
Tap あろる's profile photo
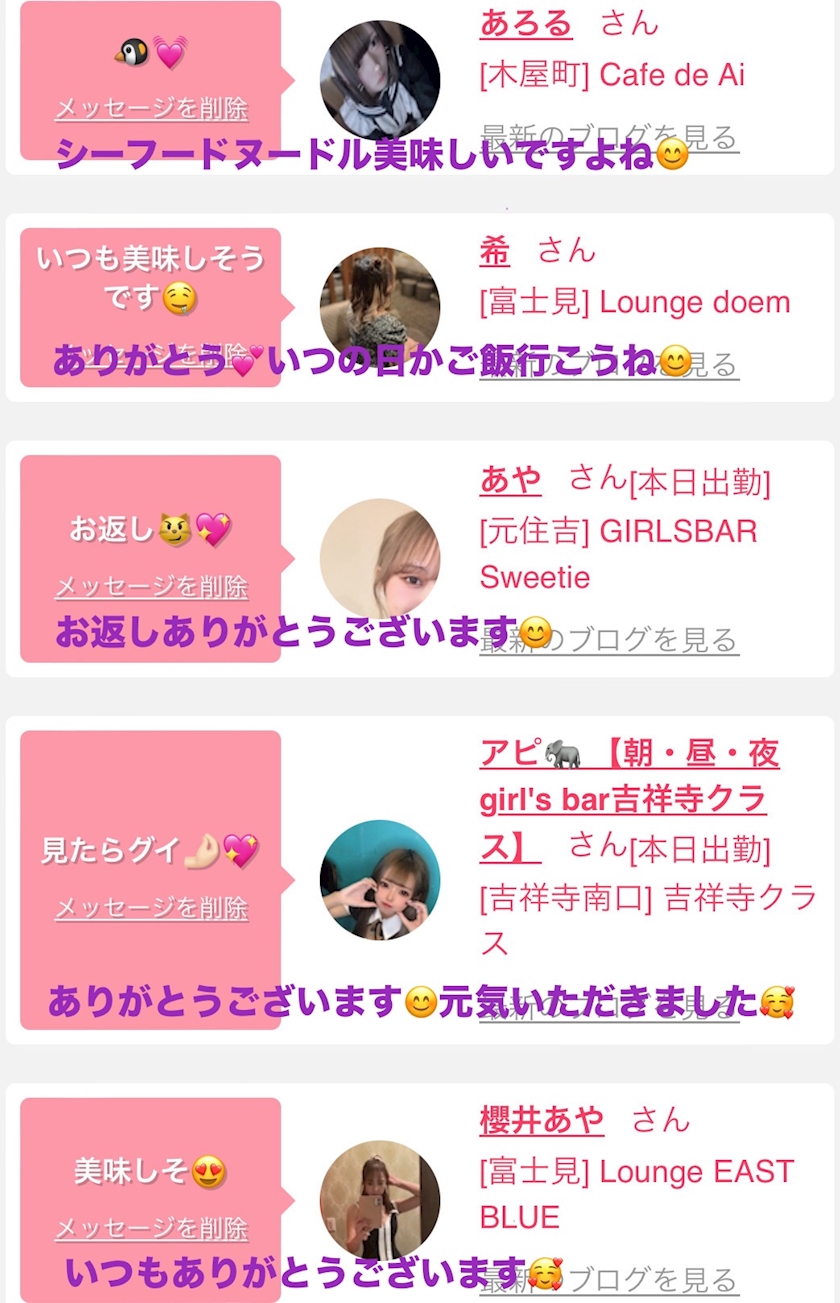click(380, 80)
